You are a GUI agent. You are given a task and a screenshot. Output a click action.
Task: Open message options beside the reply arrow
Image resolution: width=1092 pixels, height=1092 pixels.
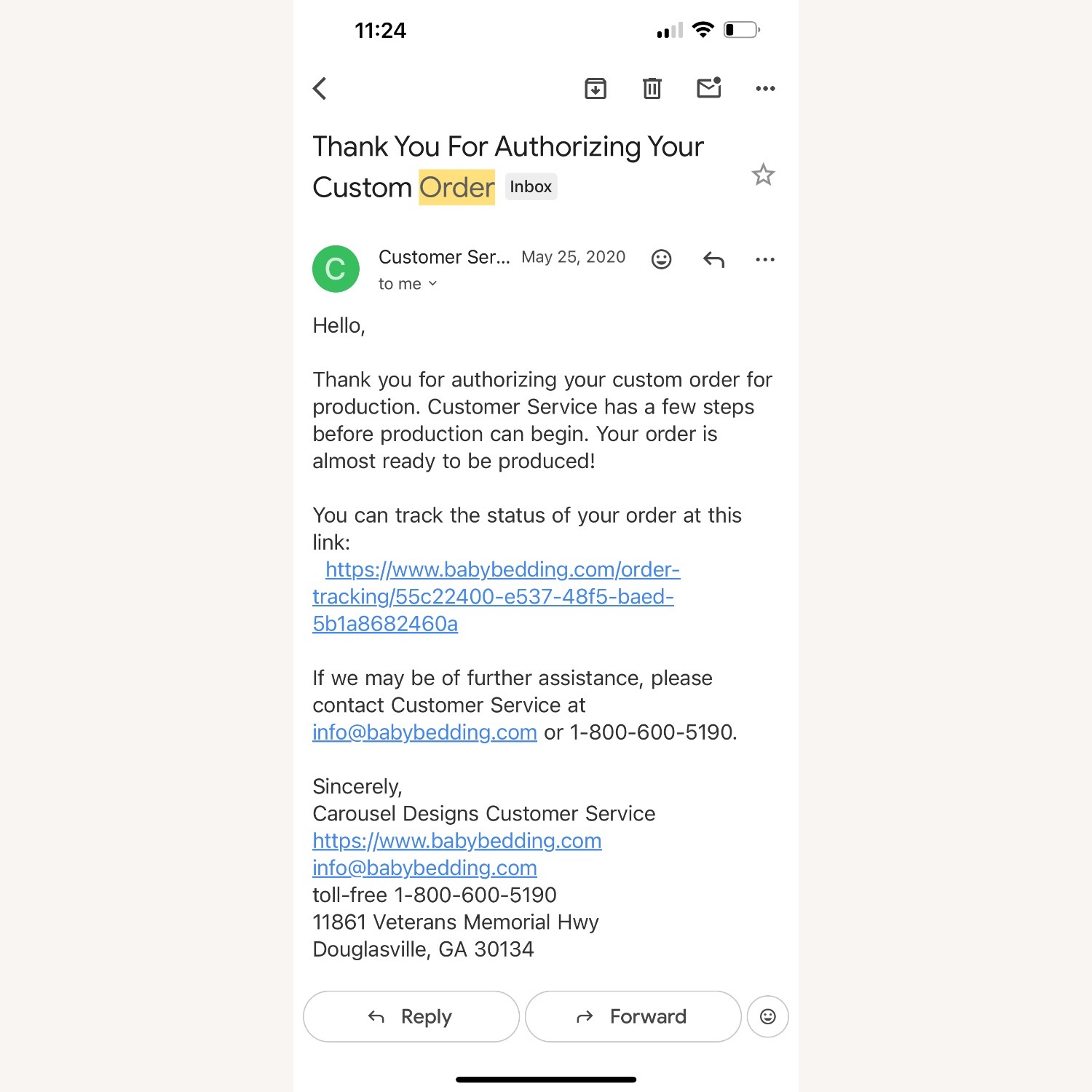pyautogui.click(x=765, y=259)
